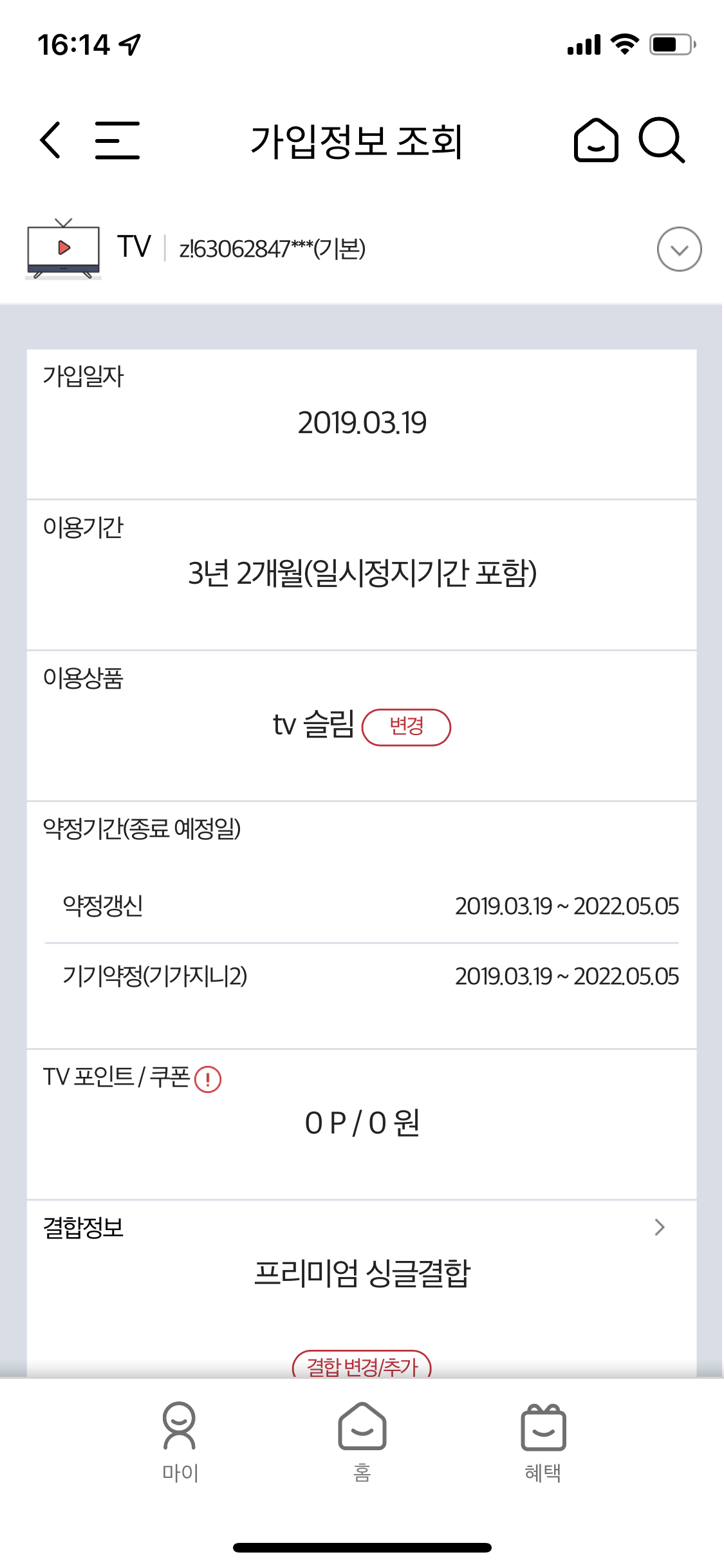724x1568 pixels.
Task: Open the search magnifier
Action: pyautogui.click(x=661, y=140)
